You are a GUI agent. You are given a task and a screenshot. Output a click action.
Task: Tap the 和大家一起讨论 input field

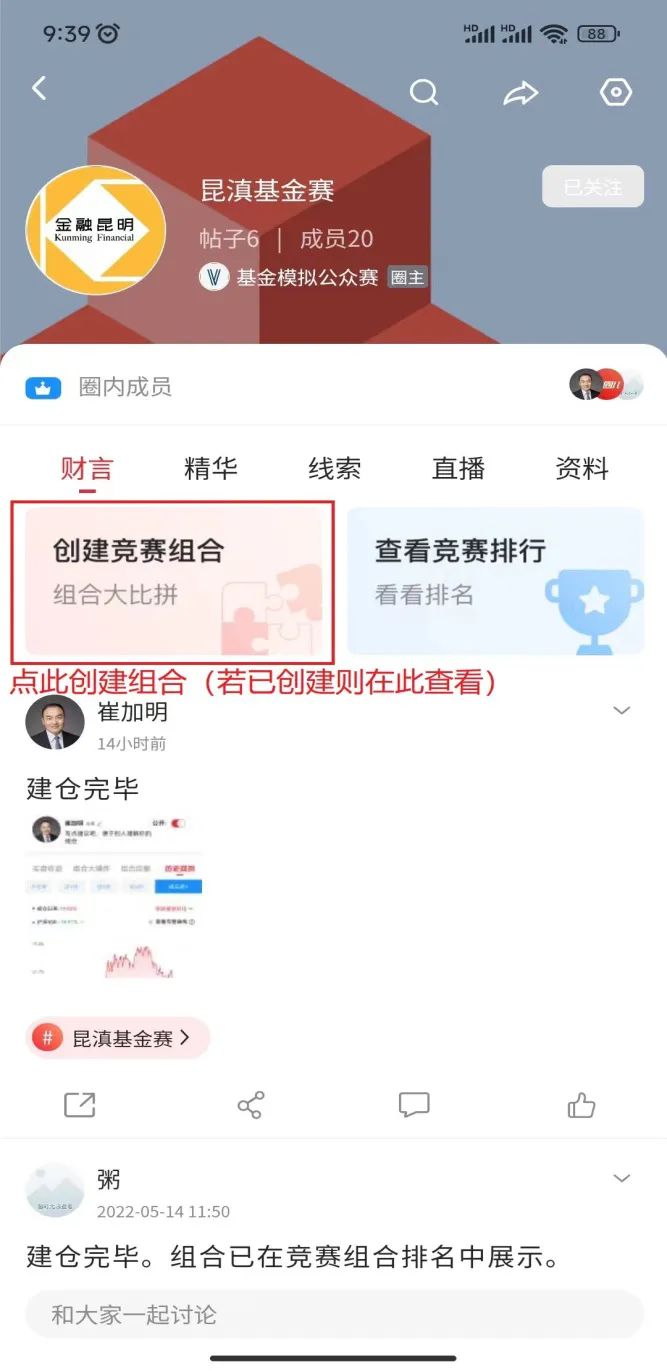click(333, 1314)
